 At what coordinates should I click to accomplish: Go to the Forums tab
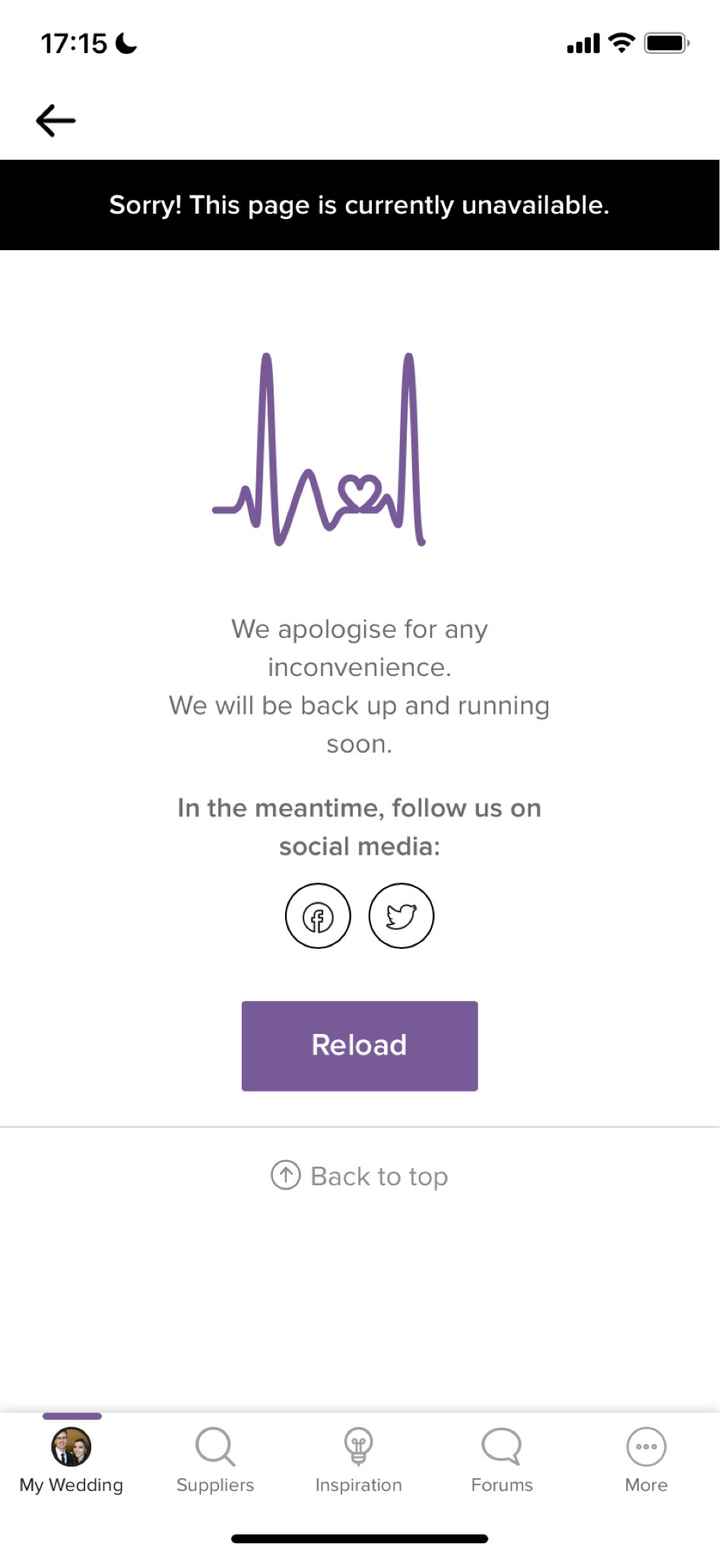(x=502, y=1460)
